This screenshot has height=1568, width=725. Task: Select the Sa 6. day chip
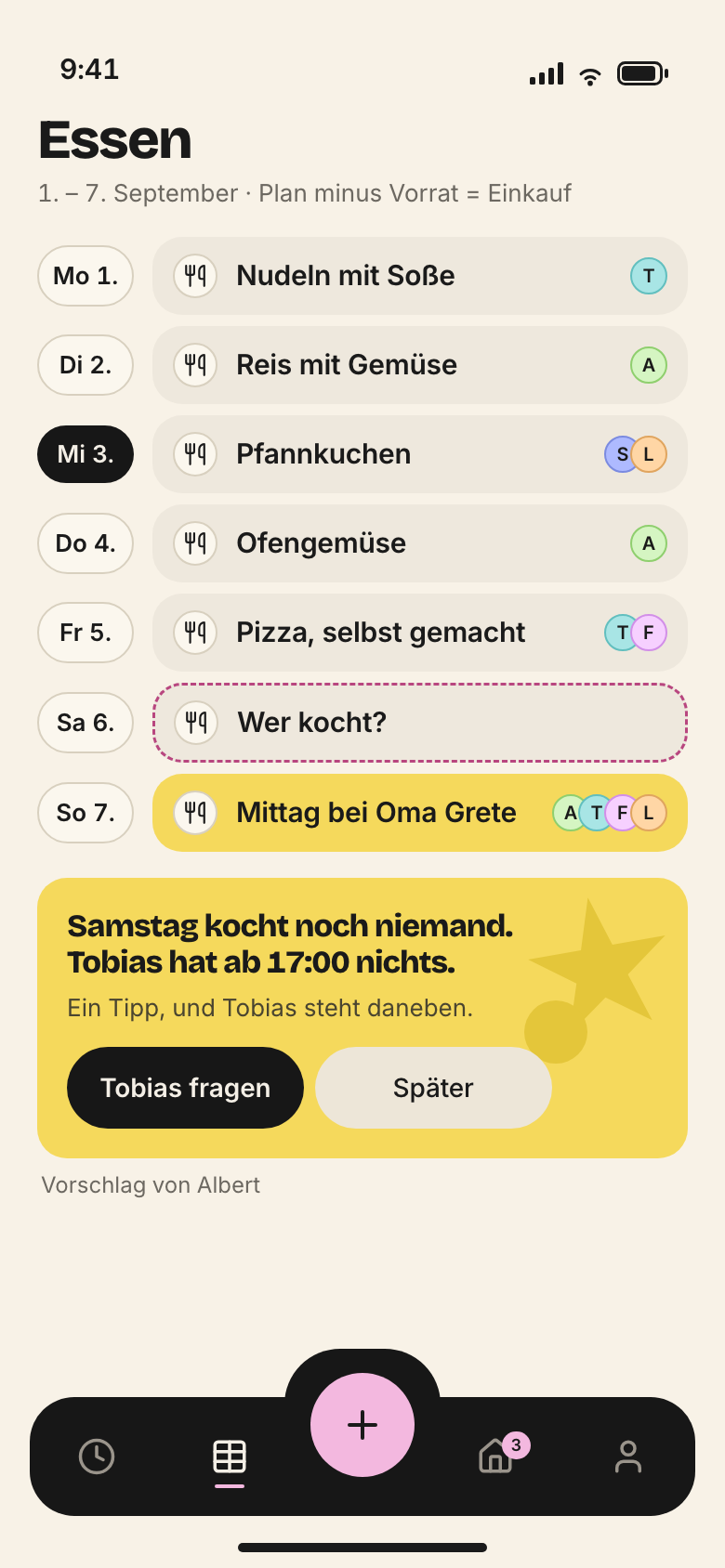(86, 723)
